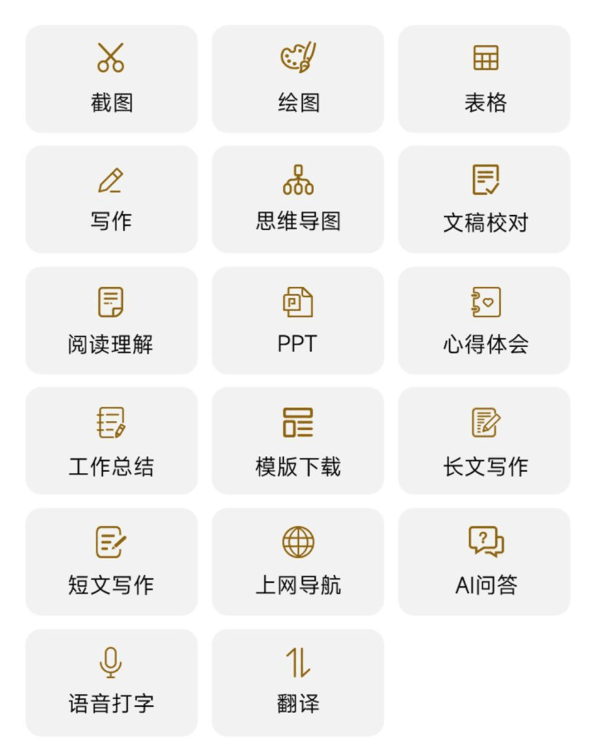Image resolution: width=605 pixels, height=754 pixels.
Task: Choose 文稿校对 proofreading
Action: (x=485, y=200)
